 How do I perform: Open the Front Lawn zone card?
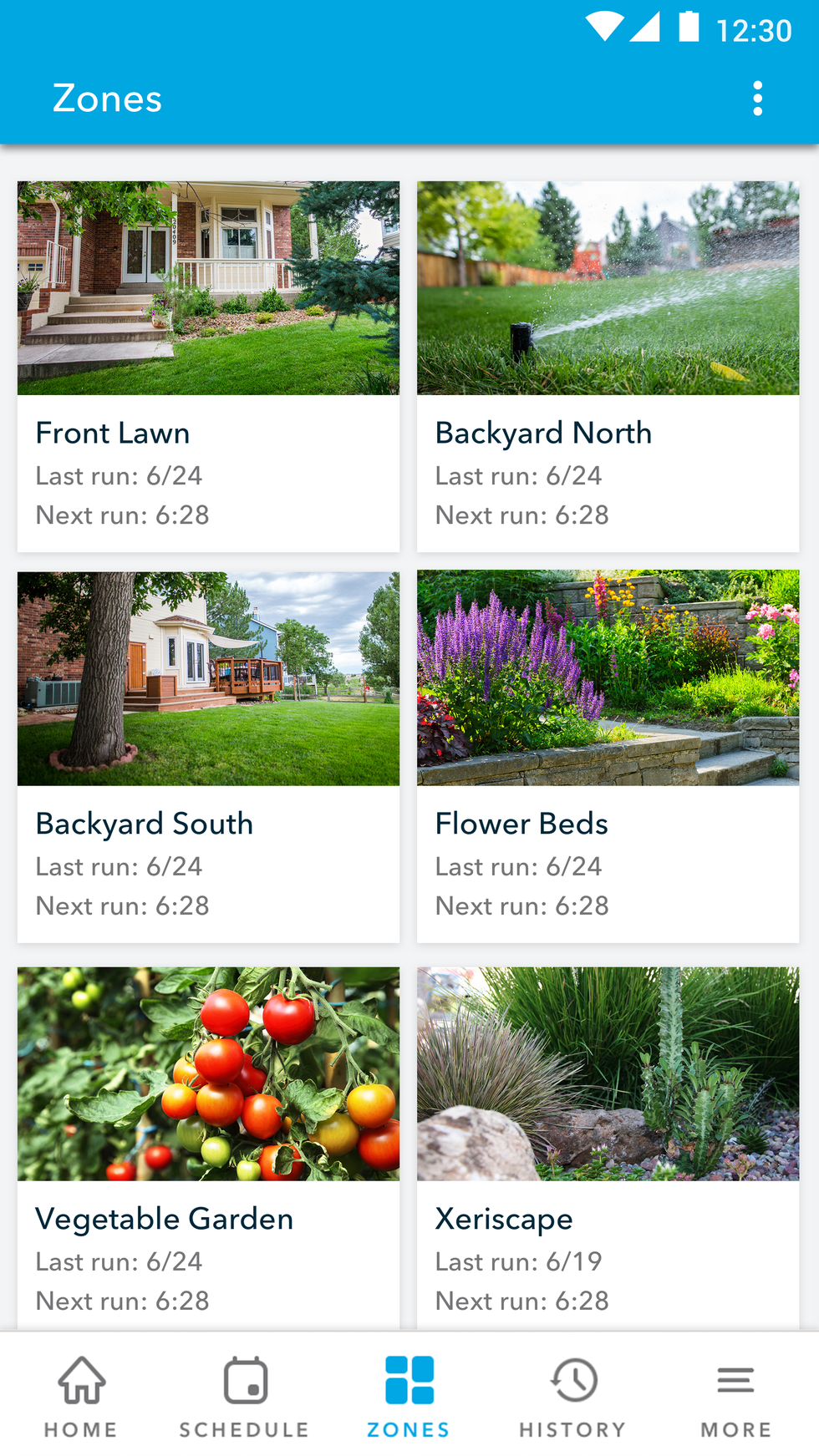pyautogui.click(x=208, y=366)
